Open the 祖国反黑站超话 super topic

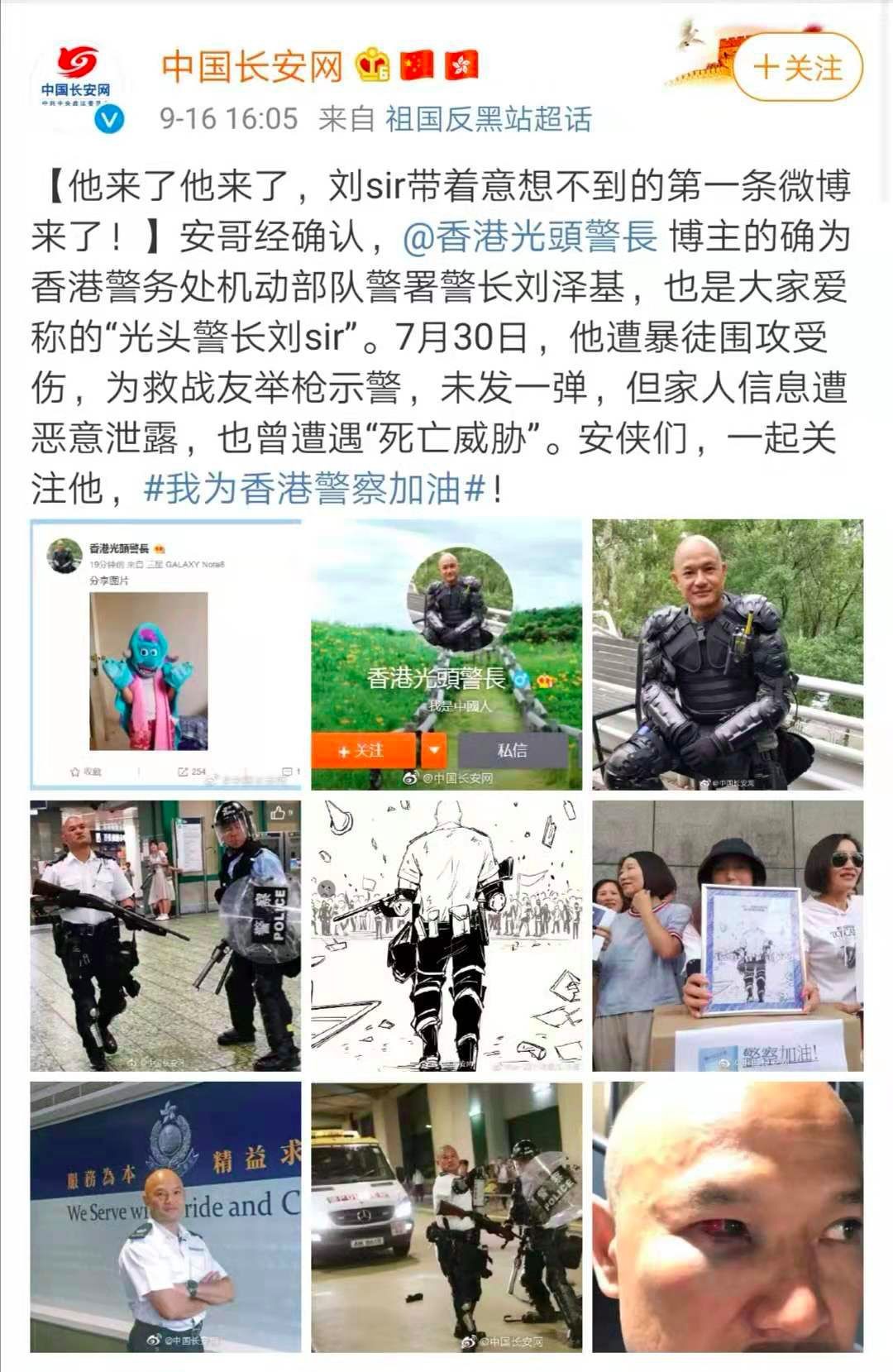488,119
